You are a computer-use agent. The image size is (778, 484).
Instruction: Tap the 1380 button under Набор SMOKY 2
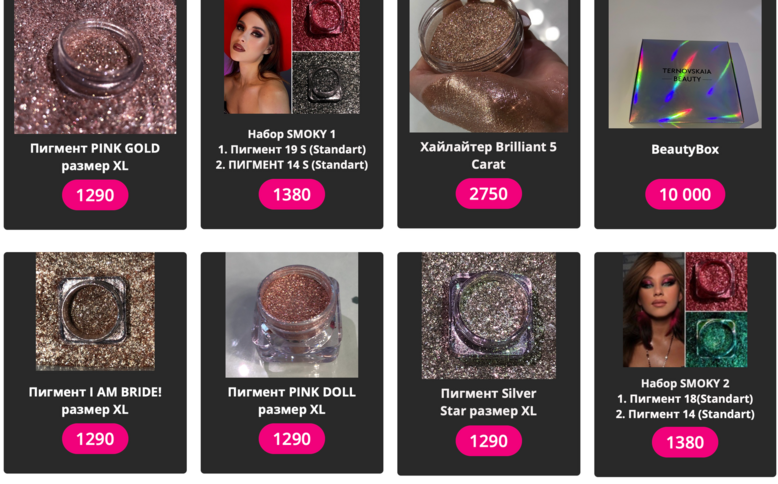pyautogui.click(x=685, y=442)
